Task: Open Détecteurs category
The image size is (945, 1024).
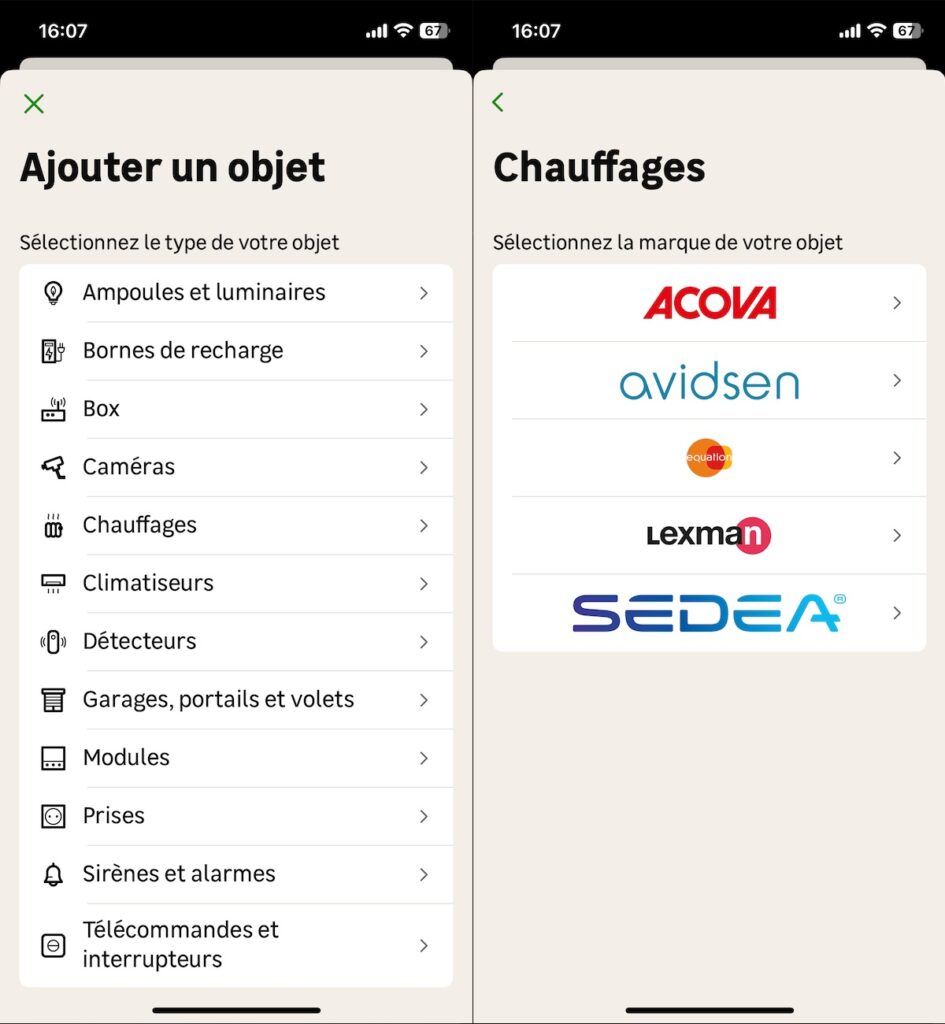Action: pyautogui.click(x=236, y=641)
